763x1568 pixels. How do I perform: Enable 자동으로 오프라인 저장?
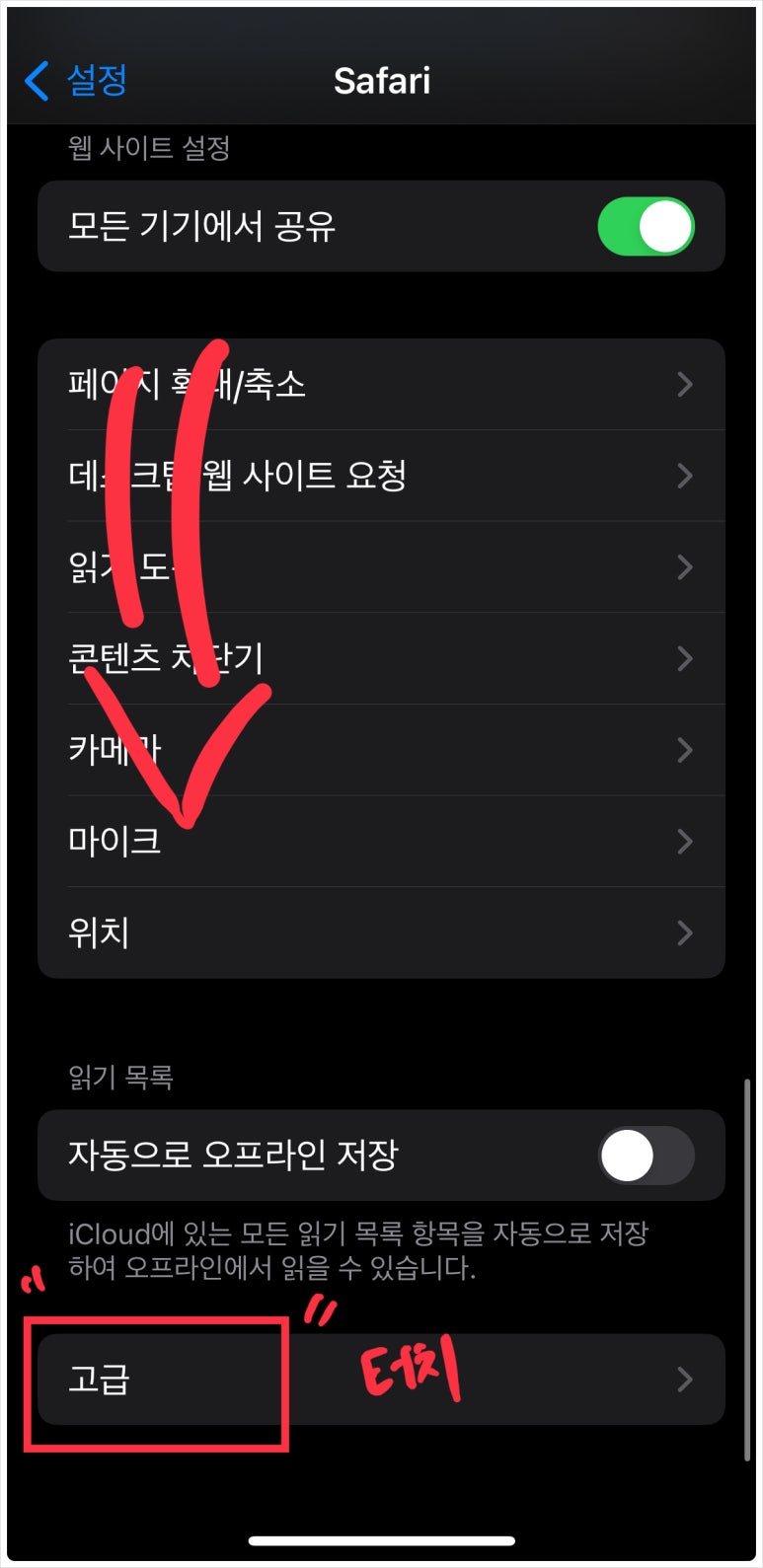coord(646,1155)
